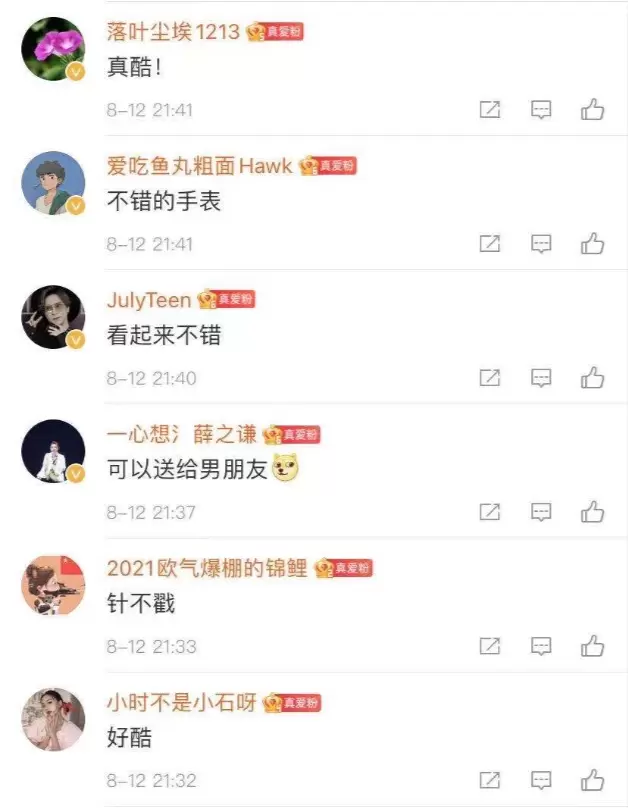Like the 不错的手表 comment
628x808 pixels.
[593, 243]
